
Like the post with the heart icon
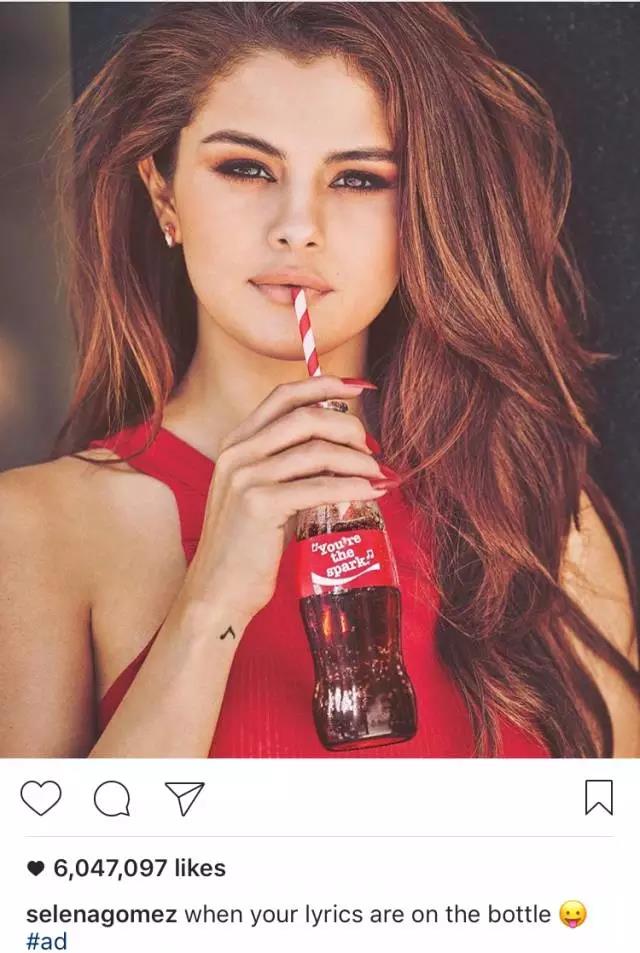(x=41, y=797)
